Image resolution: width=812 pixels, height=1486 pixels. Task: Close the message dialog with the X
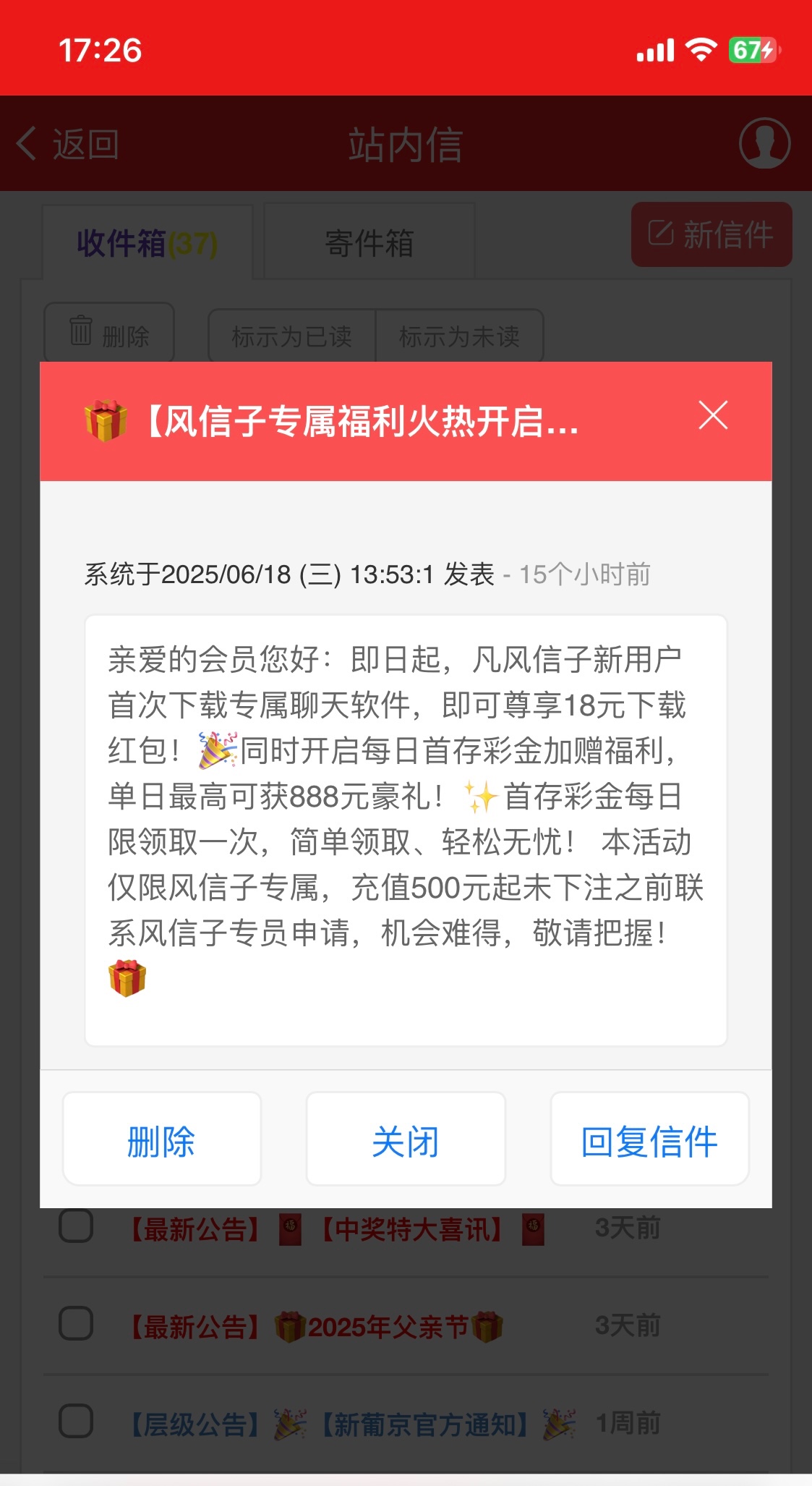click(713, 415)
